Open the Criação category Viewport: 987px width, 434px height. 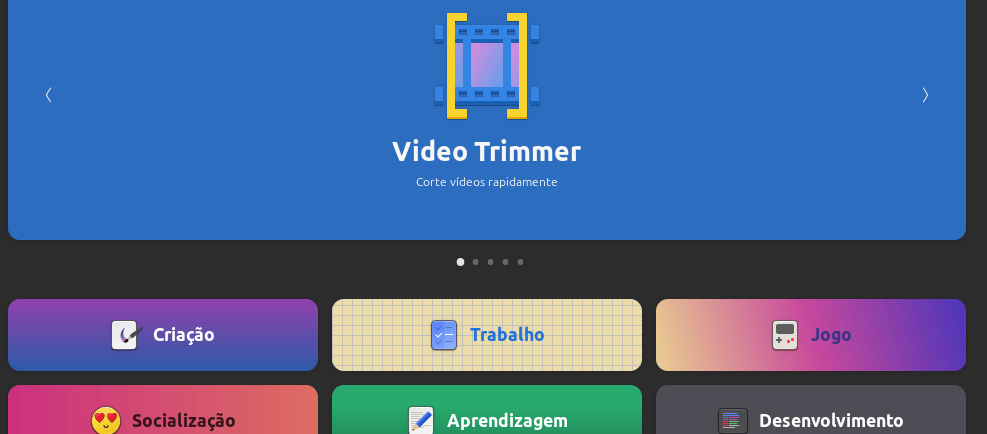click(163, 335)
